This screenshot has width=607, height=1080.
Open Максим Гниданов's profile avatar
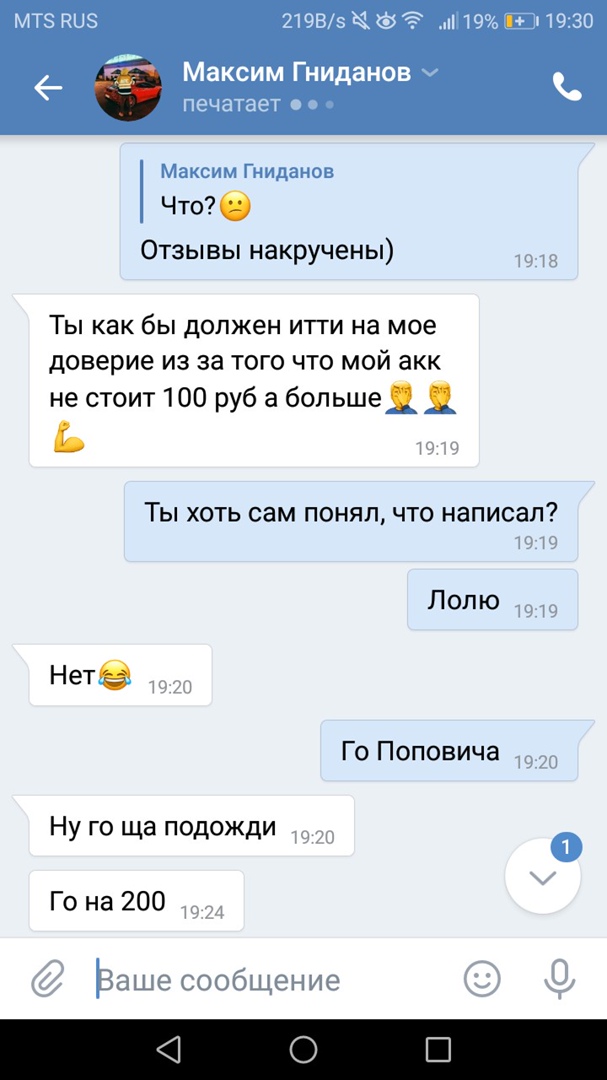[128, 88]
